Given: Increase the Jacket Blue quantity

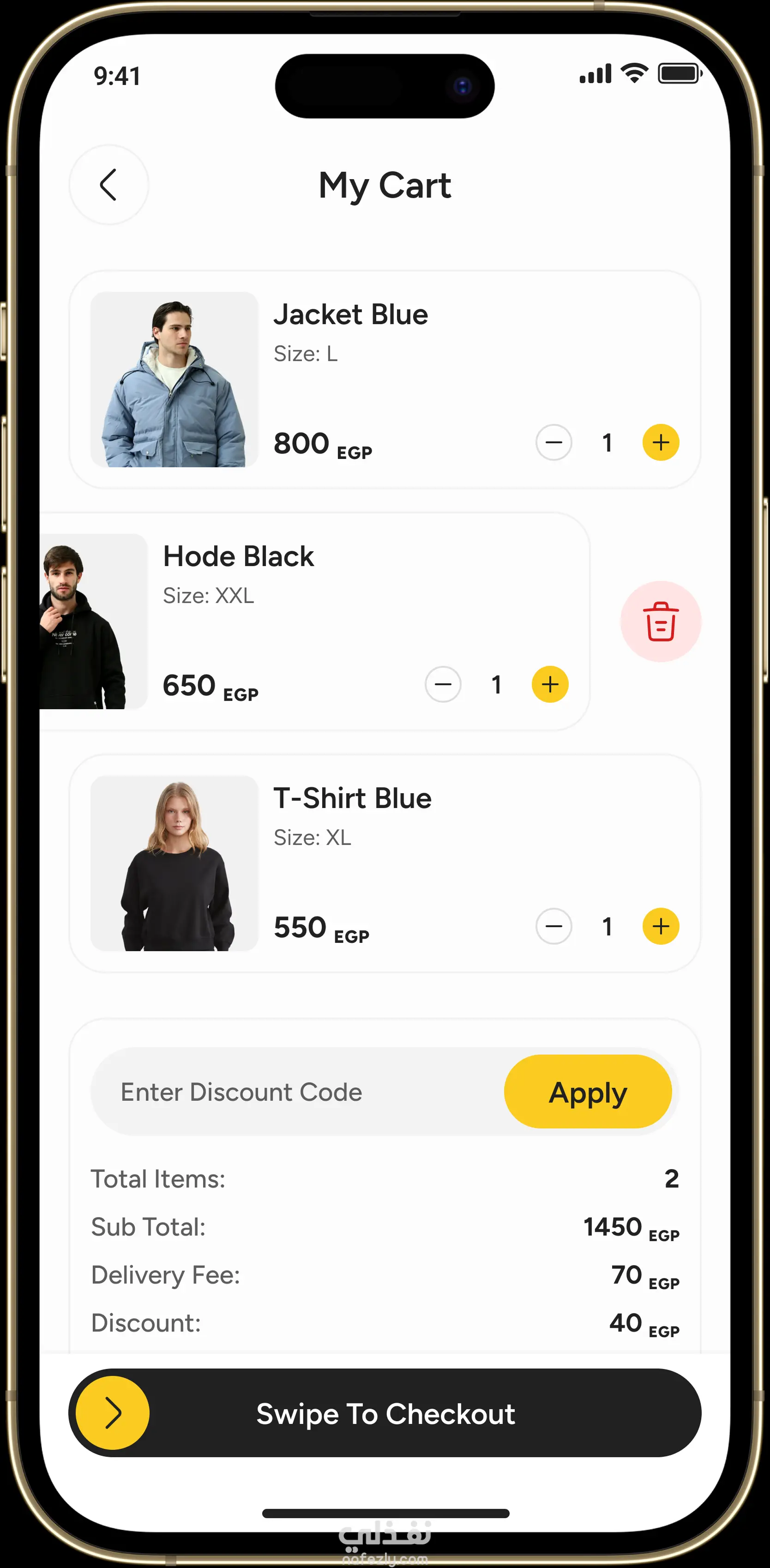Looking at the screenshot, I should click(x=661, y=442).
